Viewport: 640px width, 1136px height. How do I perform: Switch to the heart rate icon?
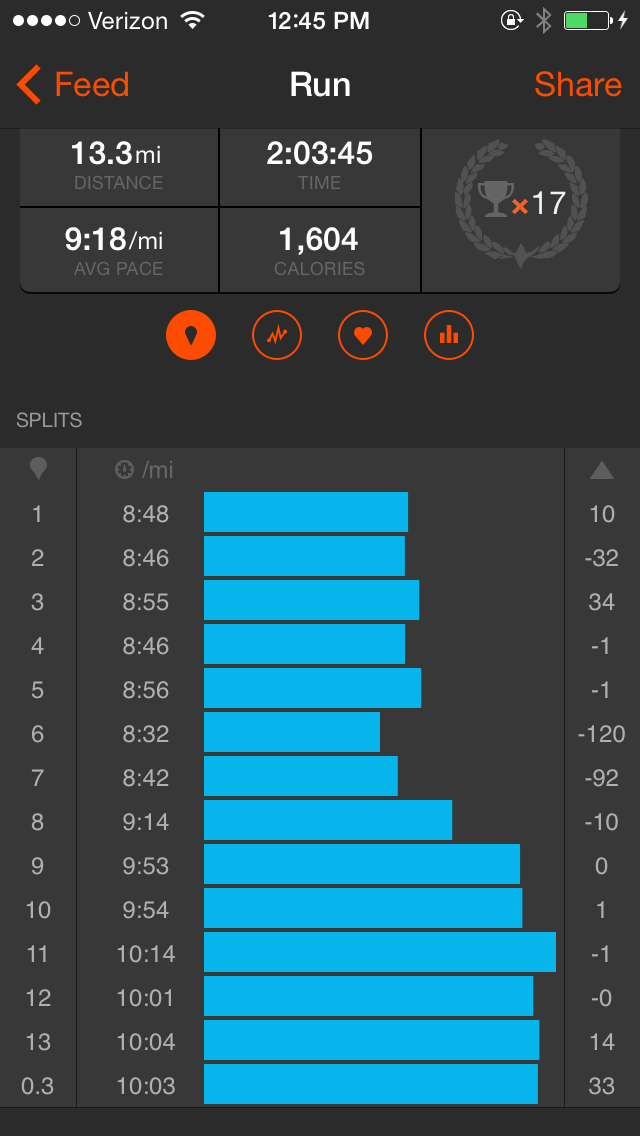363,335
